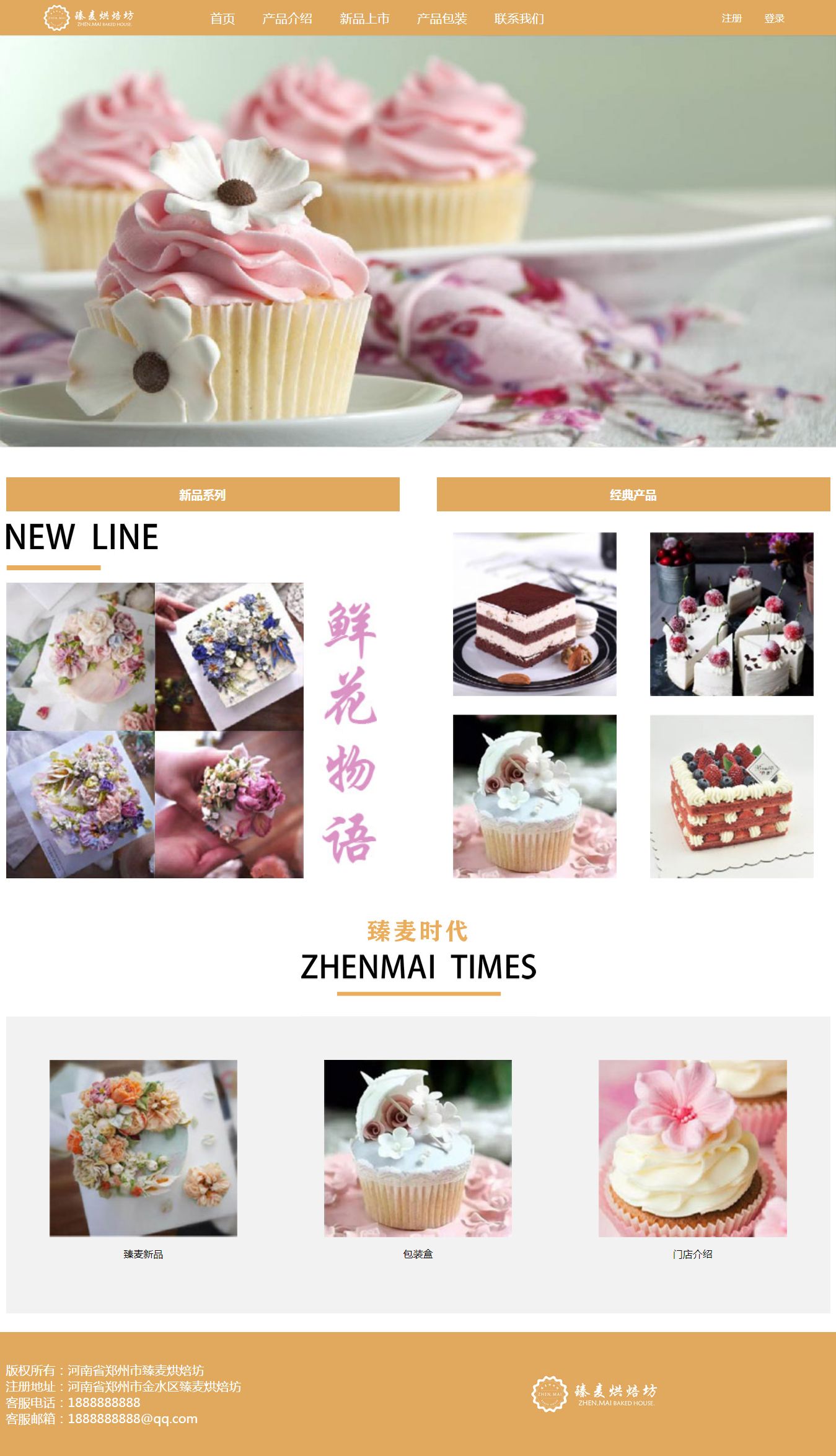Image resolution: width=836 pixels, height=1456 pixels.
Task: Select 联系我们 in the header
Action: [519, 19]
